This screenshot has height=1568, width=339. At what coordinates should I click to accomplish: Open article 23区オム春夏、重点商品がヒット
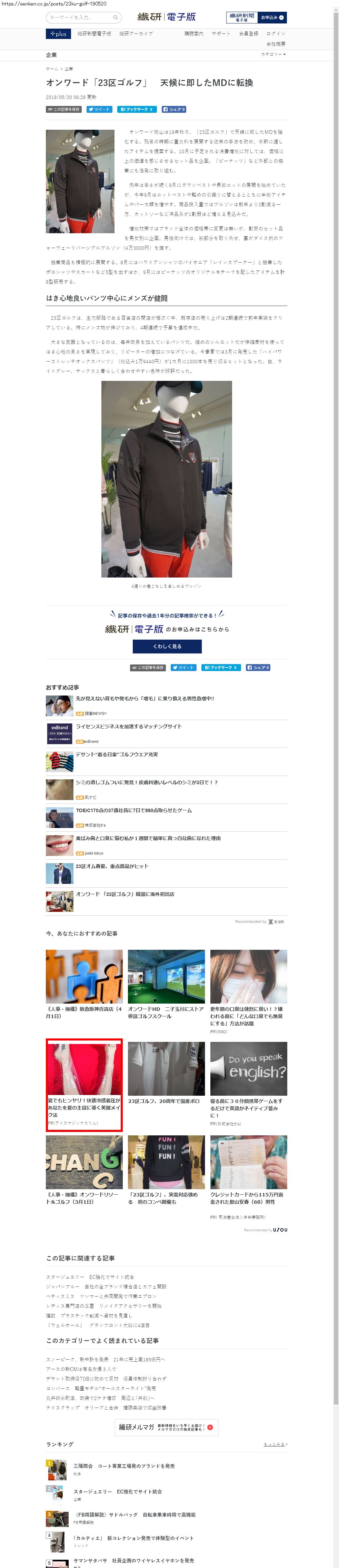pos(112,866)
